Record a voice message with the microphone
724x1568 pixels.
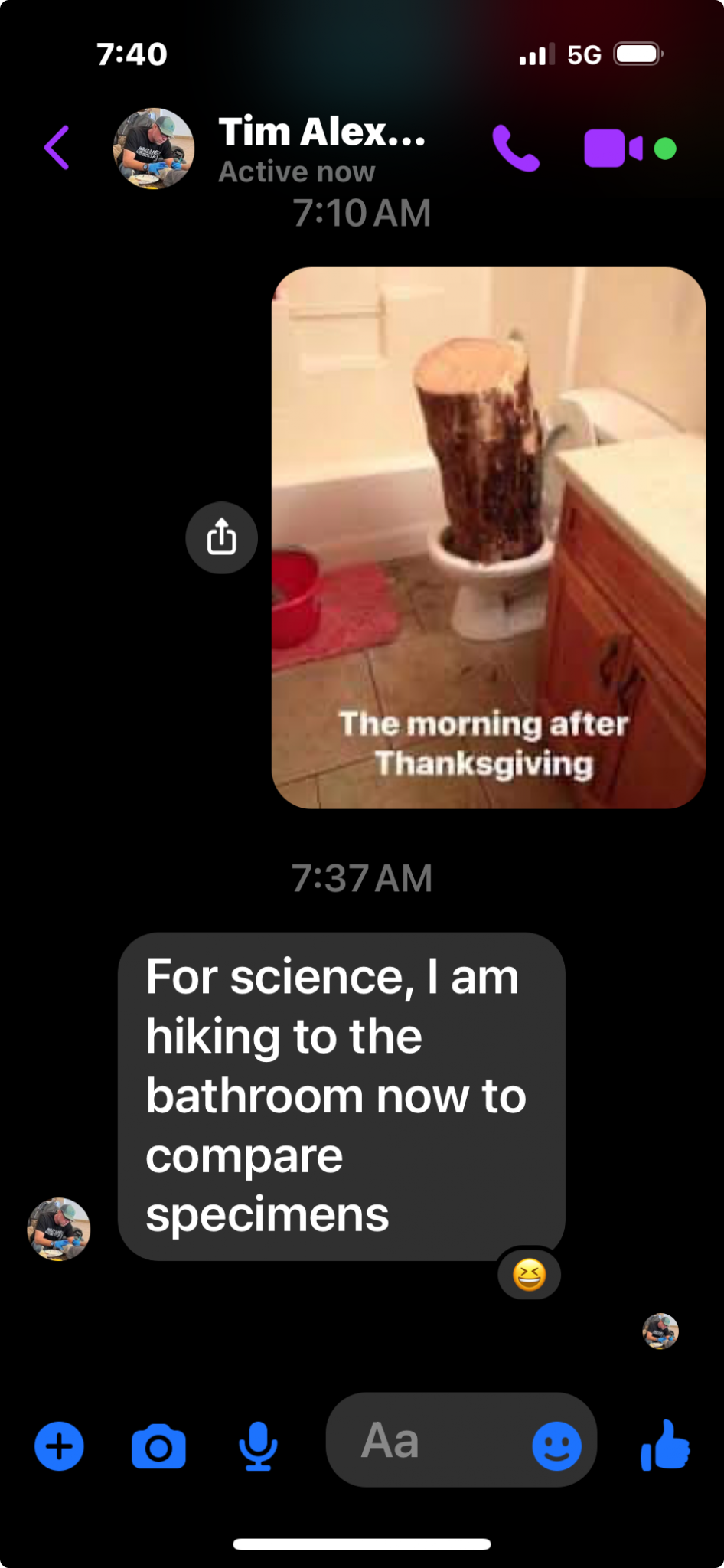pyautogui.click(x=258, y=1445)
